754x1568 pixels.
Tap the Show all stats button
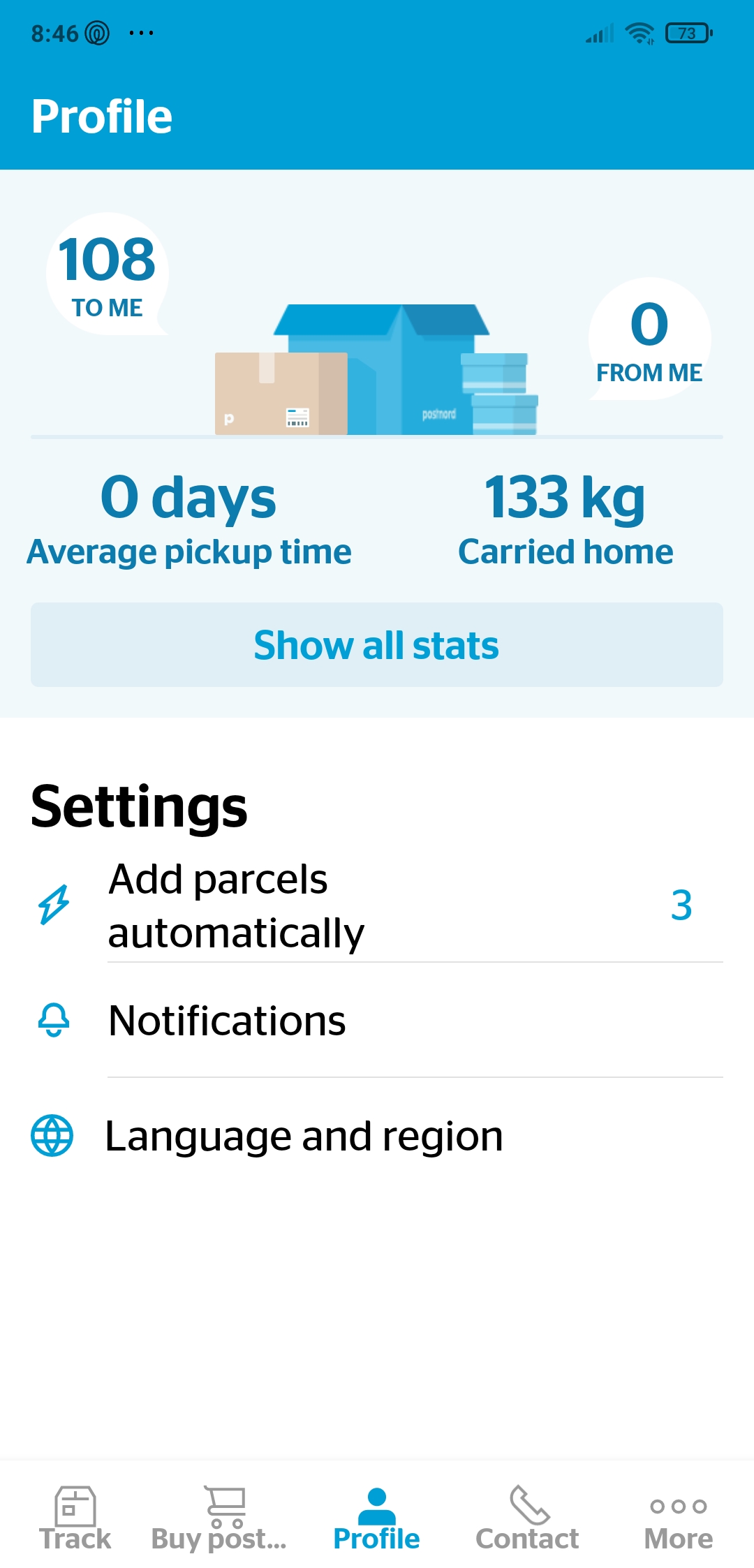376,644
